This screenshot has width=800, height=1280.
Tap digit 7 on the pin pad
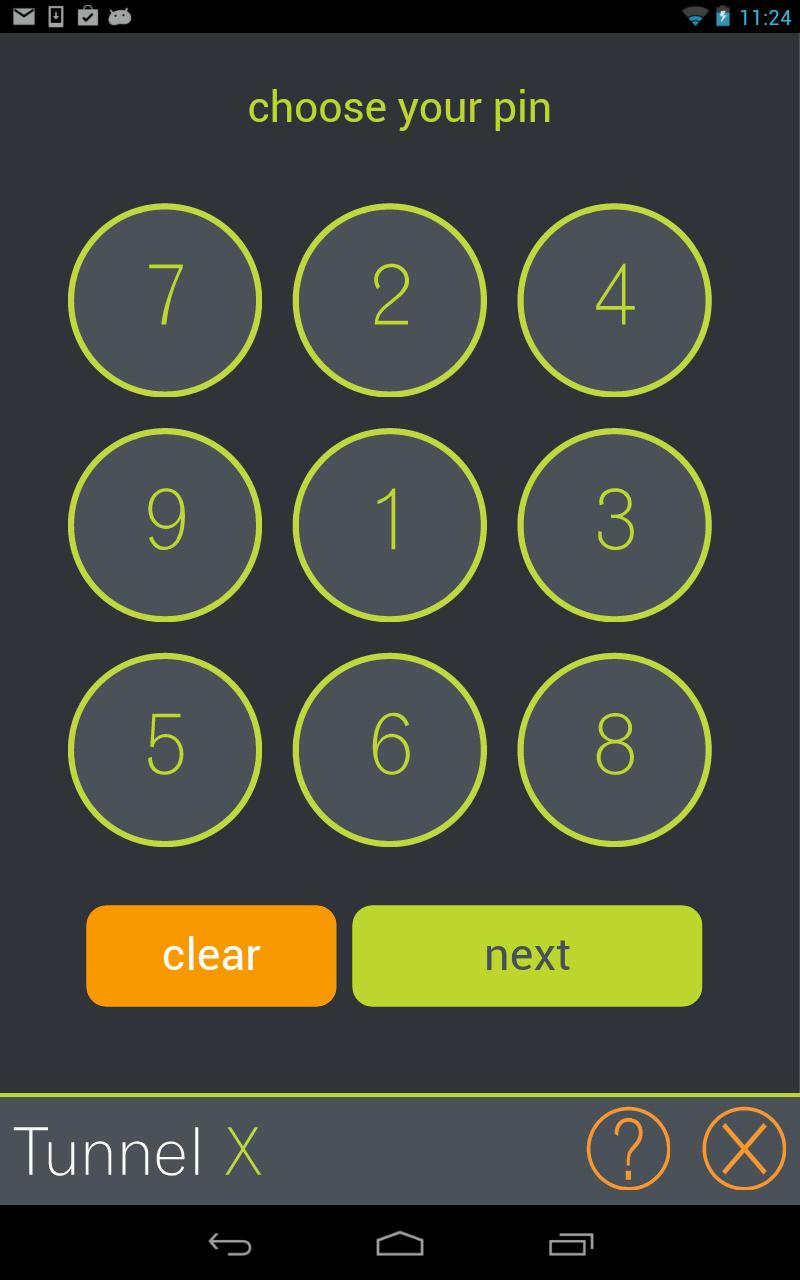tap(165, 300)
